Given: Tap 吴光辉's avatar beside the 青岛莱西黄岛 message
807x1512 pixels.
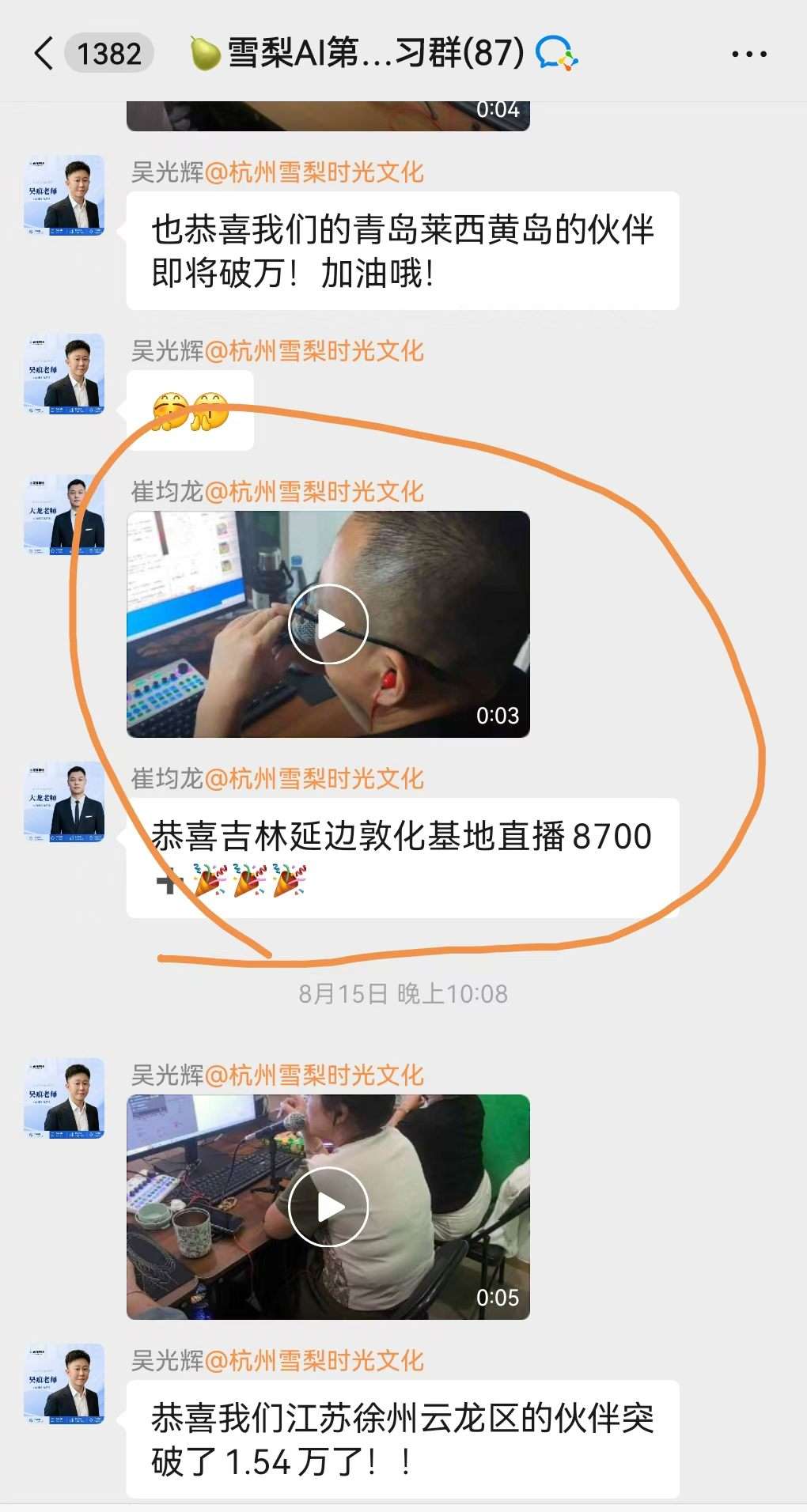Looking at the screenshot, I should [64, 195].
